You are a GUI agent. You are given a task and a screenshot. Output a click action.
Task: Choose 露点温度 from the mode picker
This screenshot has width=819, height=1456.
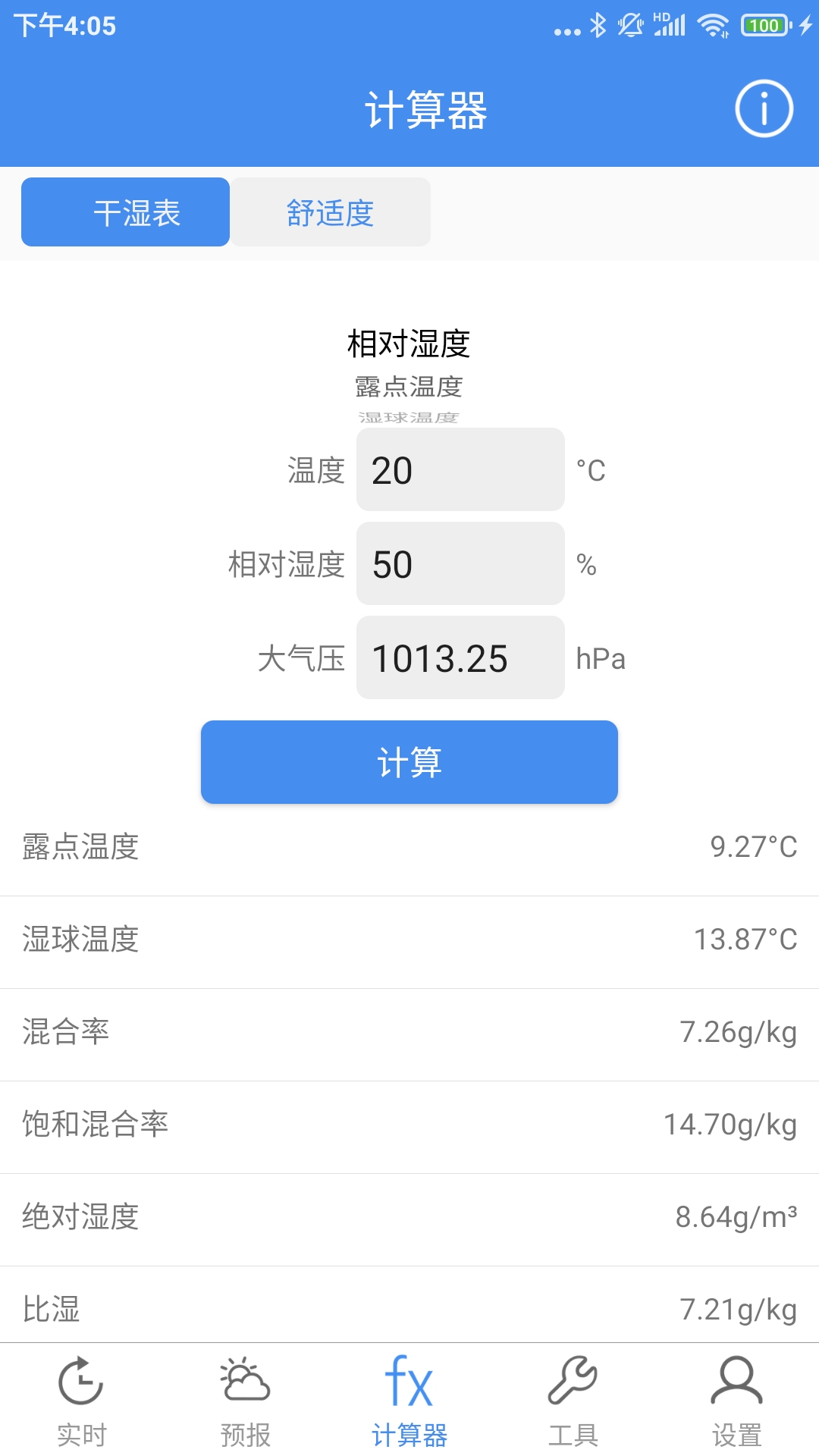point(409,386)
